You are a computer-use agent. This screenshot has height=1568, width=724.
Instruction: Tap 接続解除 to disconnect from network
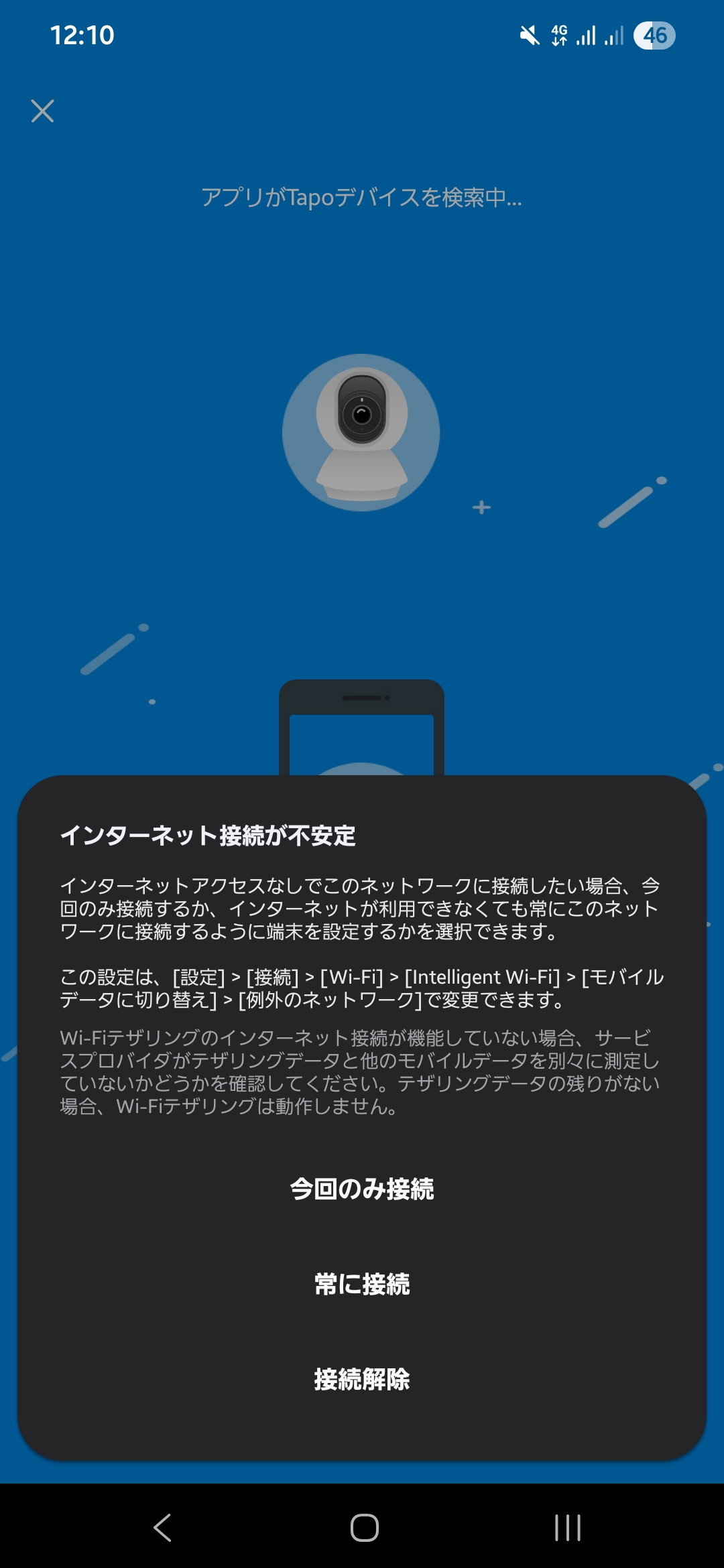pyautogui.click(x=362, y=1380)
